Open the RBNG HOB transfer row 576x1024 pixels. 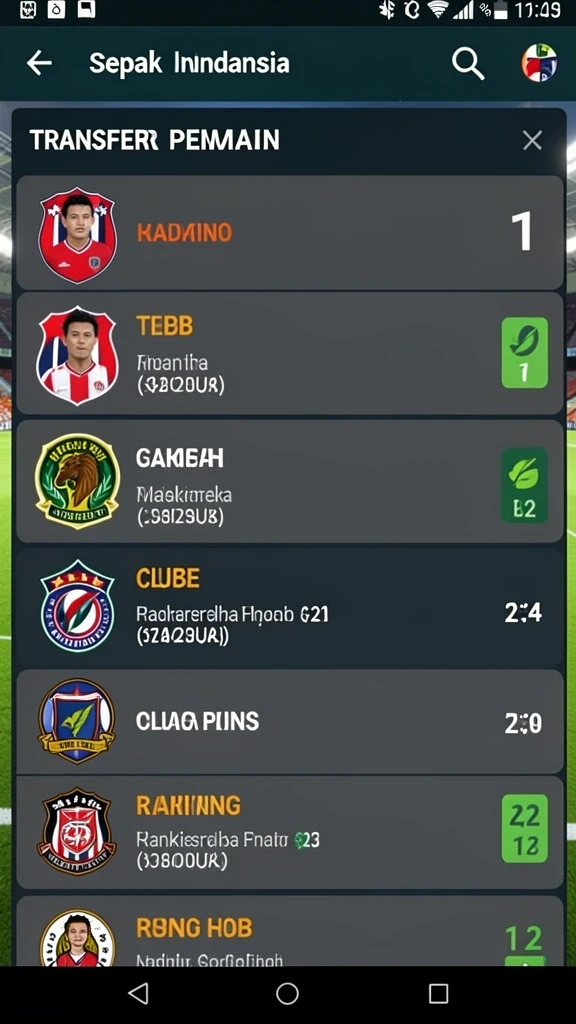[289, 931]
